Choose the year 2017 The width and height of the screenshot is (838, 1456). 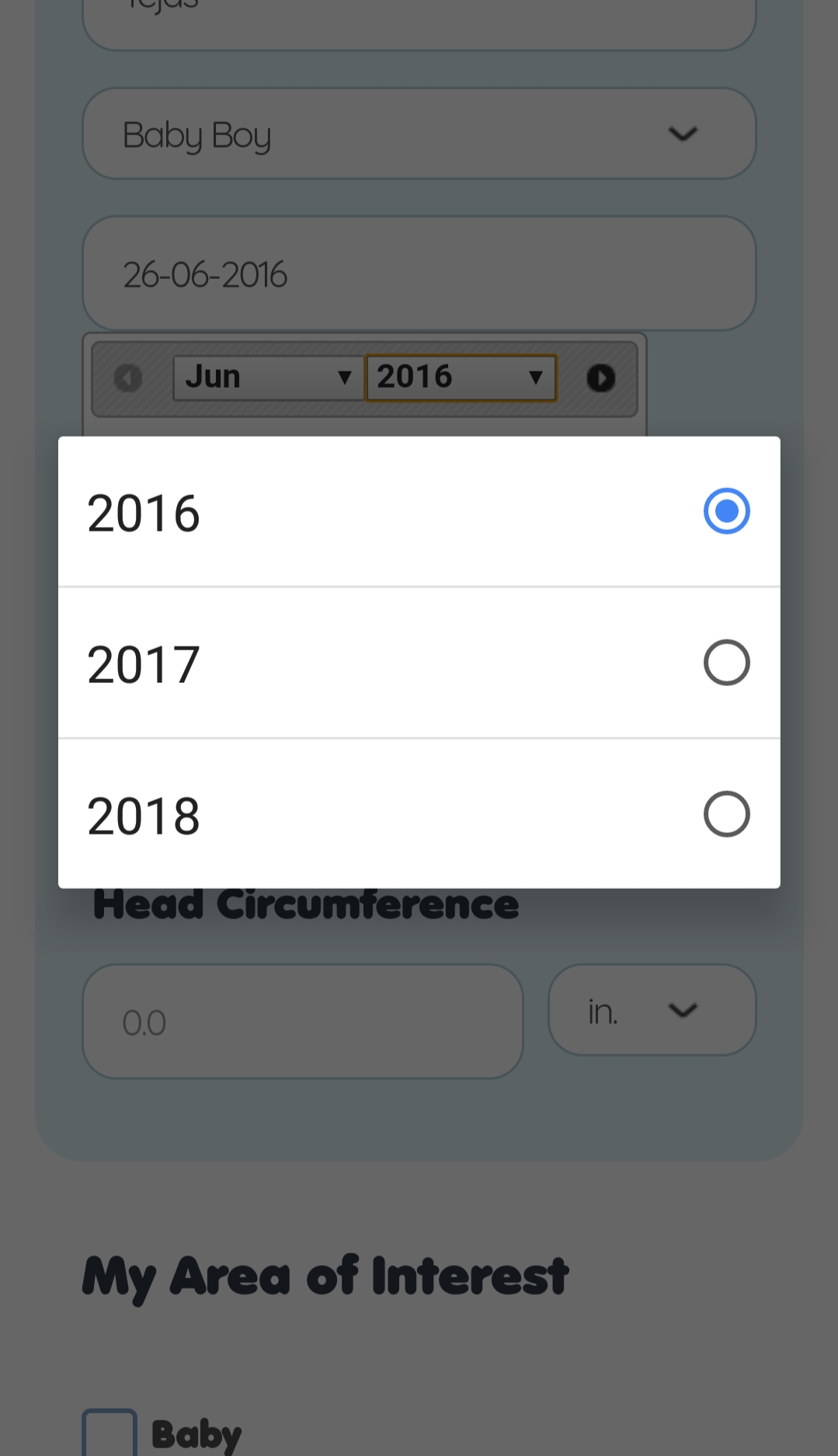pos(419,663)
